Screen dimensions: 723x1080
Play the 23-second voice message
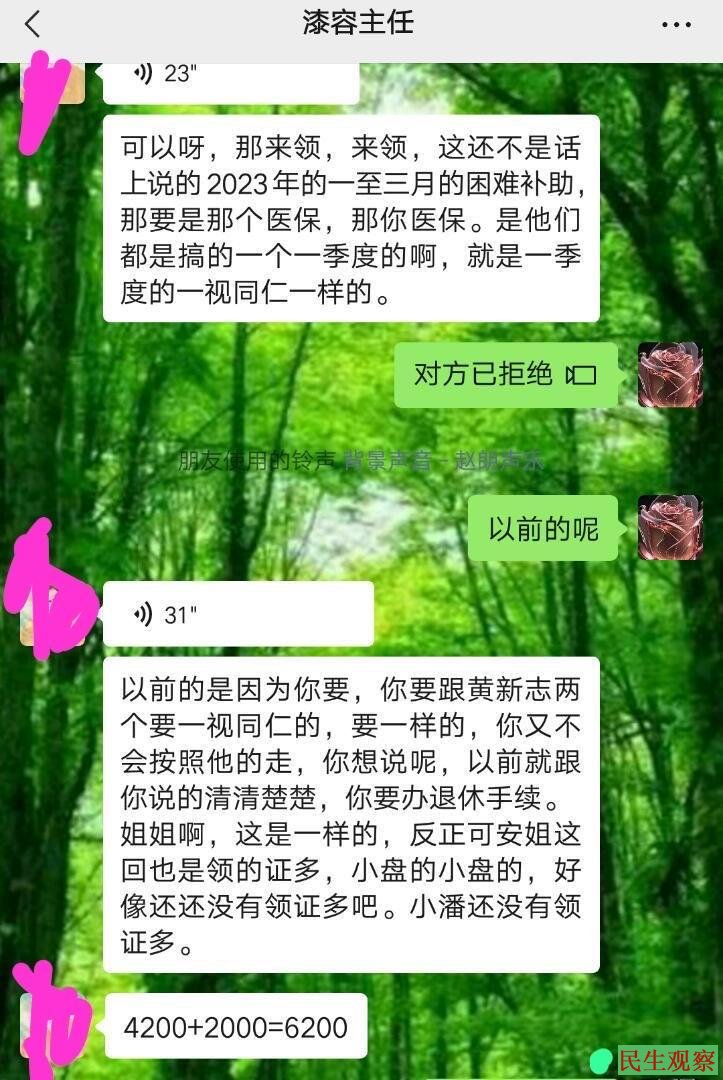pyautogui.click(x=230, y=76)
